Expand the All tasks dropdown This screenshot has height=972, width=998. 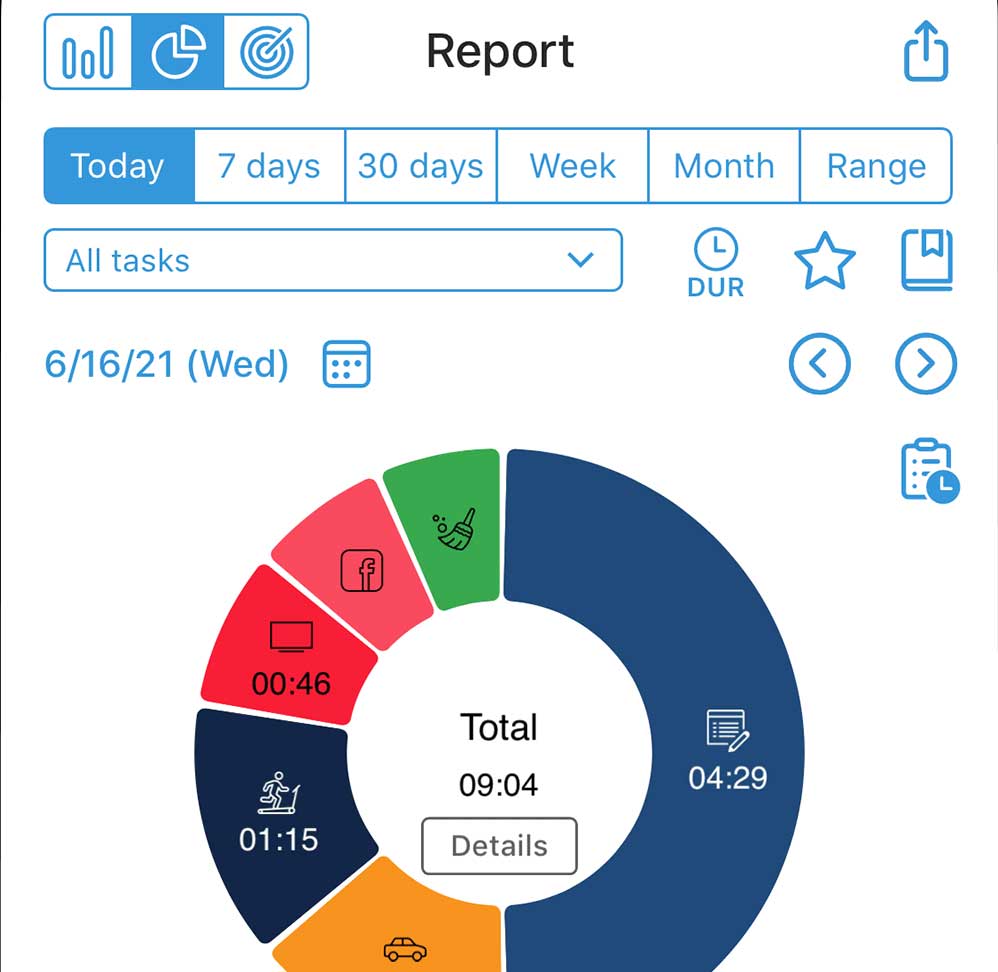click(x=333, y=261)
